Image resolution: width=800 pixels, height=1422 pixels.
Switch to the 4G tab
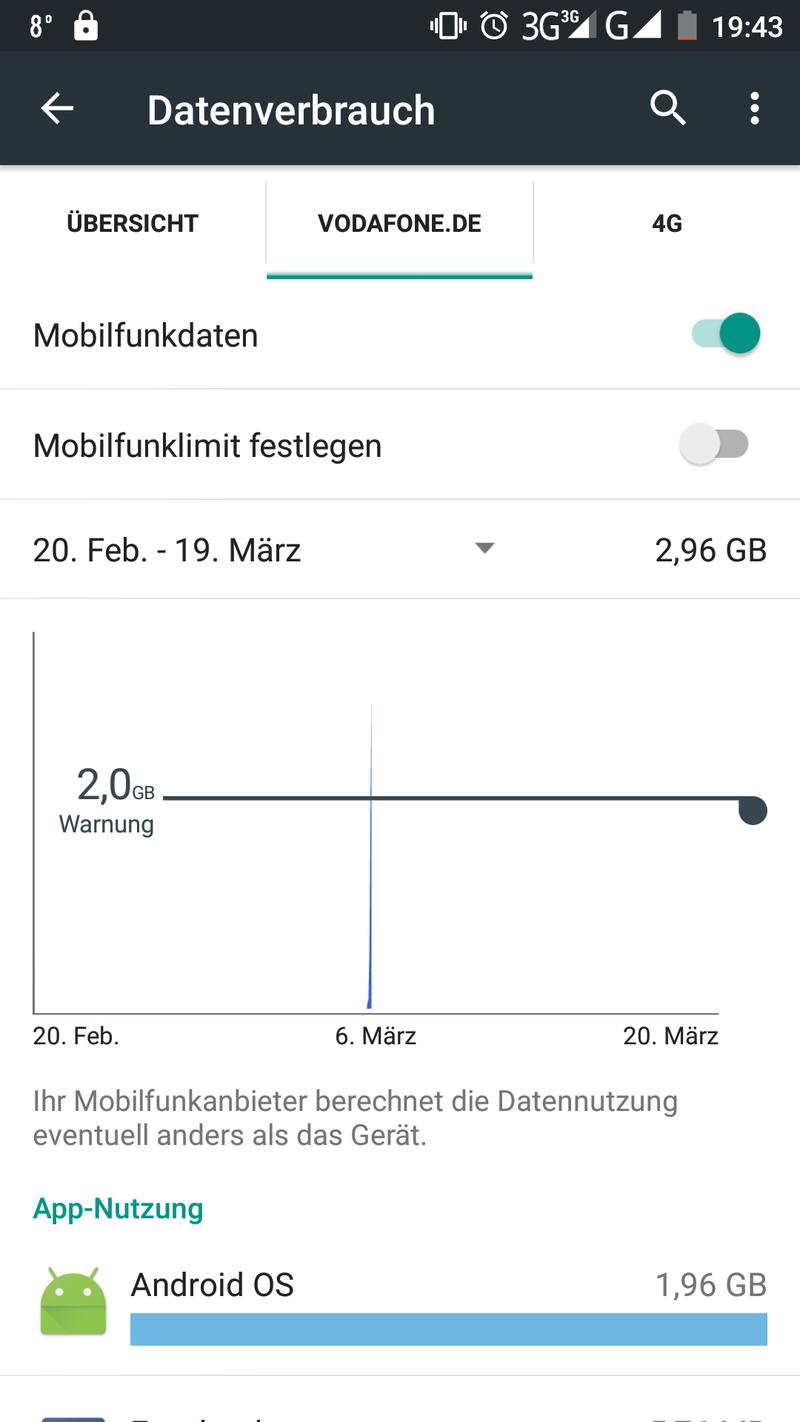pos(667,223)
